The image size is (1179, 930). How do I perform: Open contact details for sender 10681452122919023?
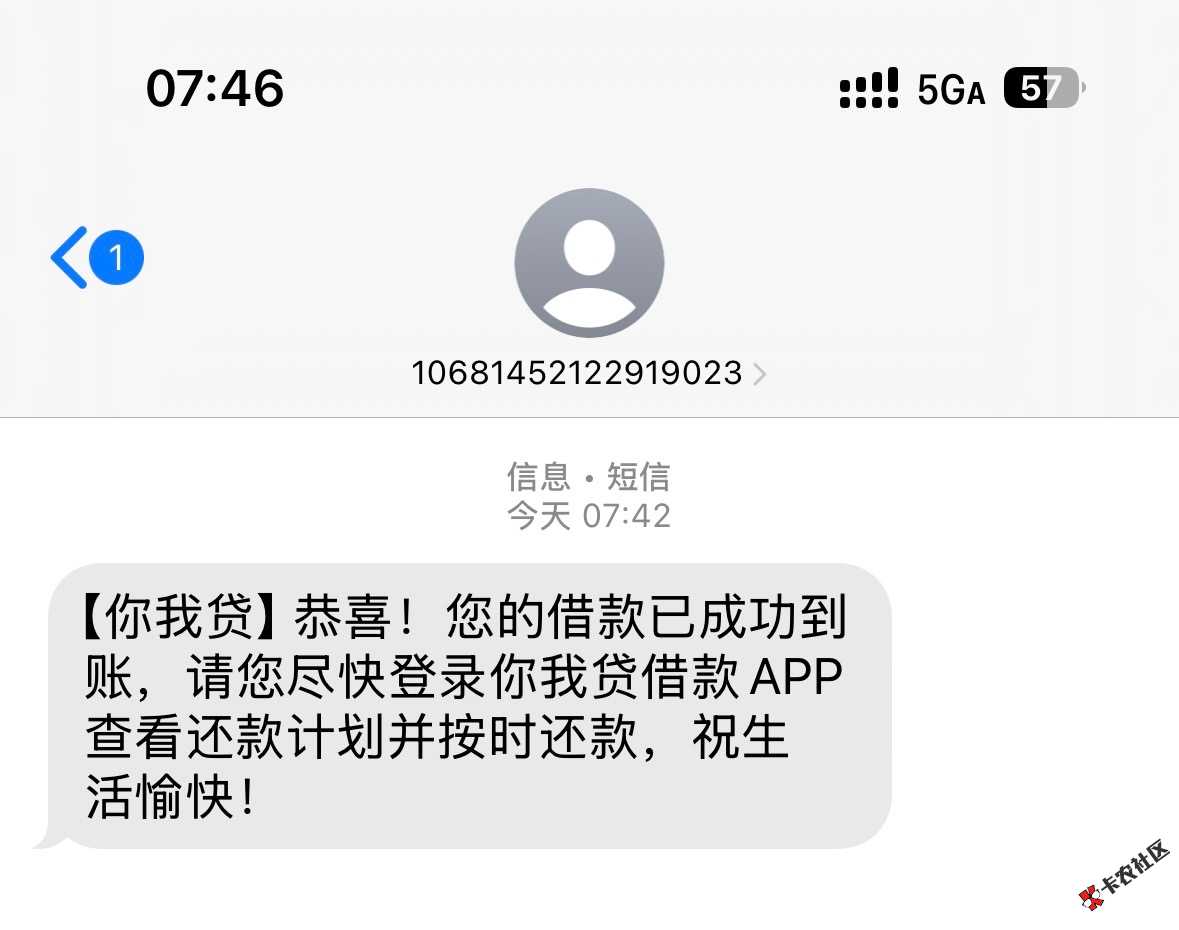(x=589, y=374)
